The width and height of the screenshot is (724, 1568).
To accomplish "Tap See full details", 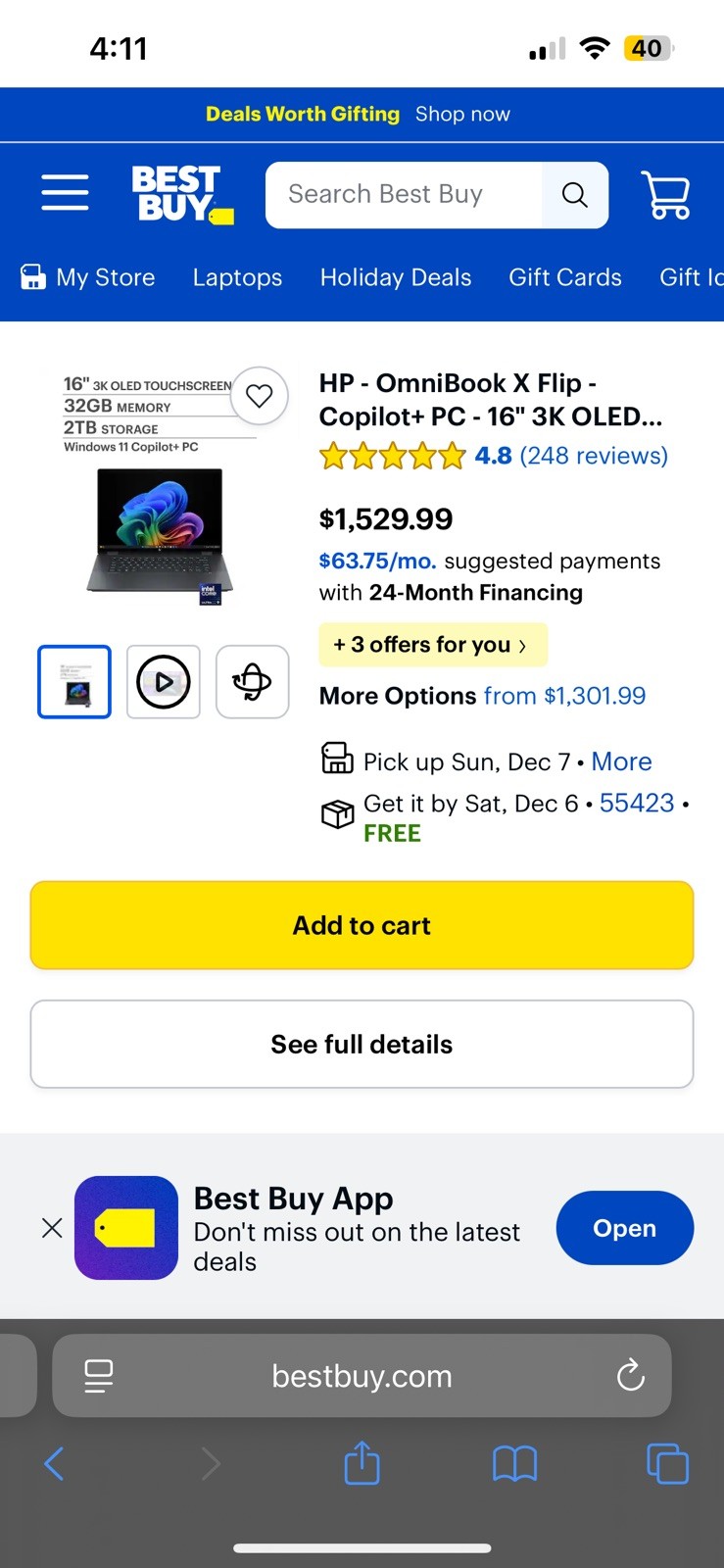I will tap(362, 1044).
